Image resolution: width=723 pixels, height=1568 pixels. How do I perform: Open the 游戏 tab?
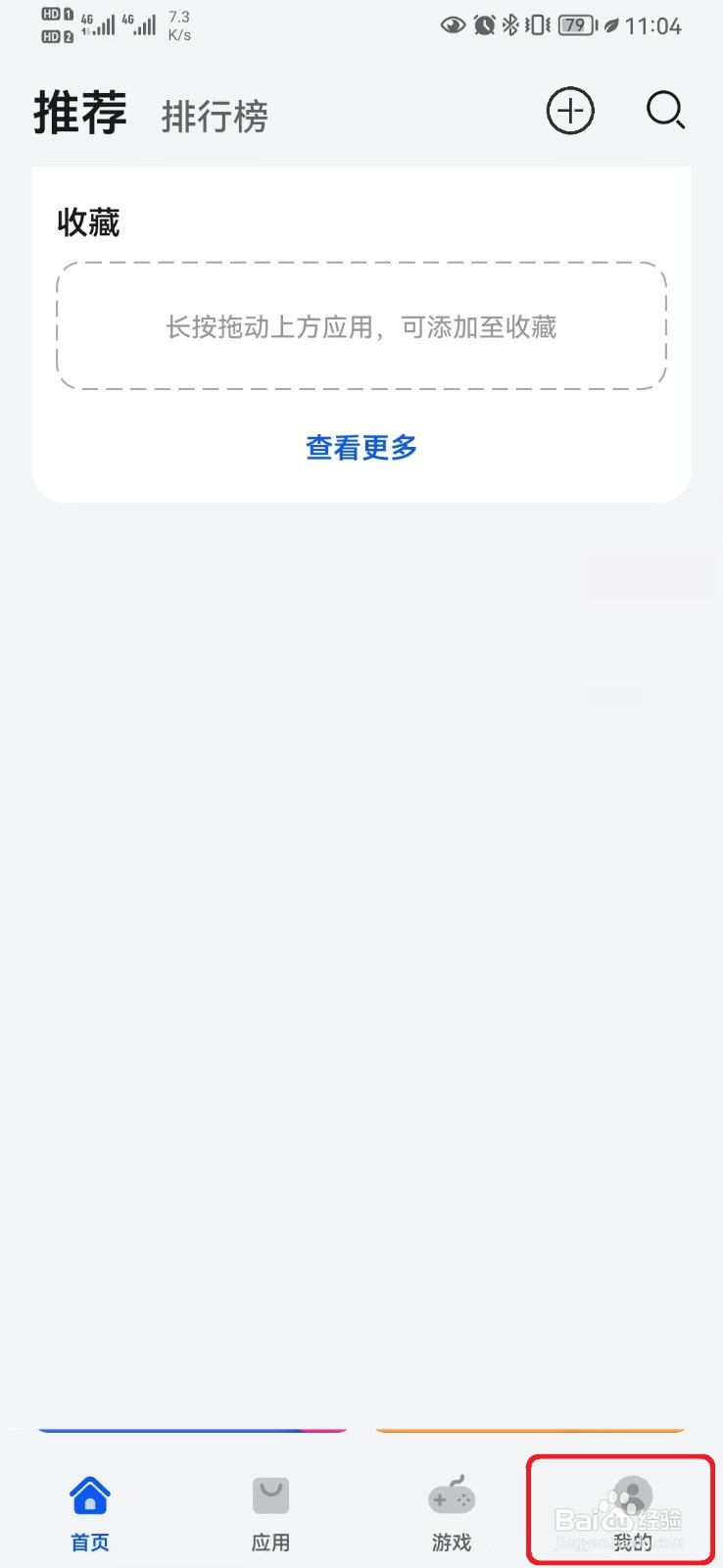tap(452, 1514)
